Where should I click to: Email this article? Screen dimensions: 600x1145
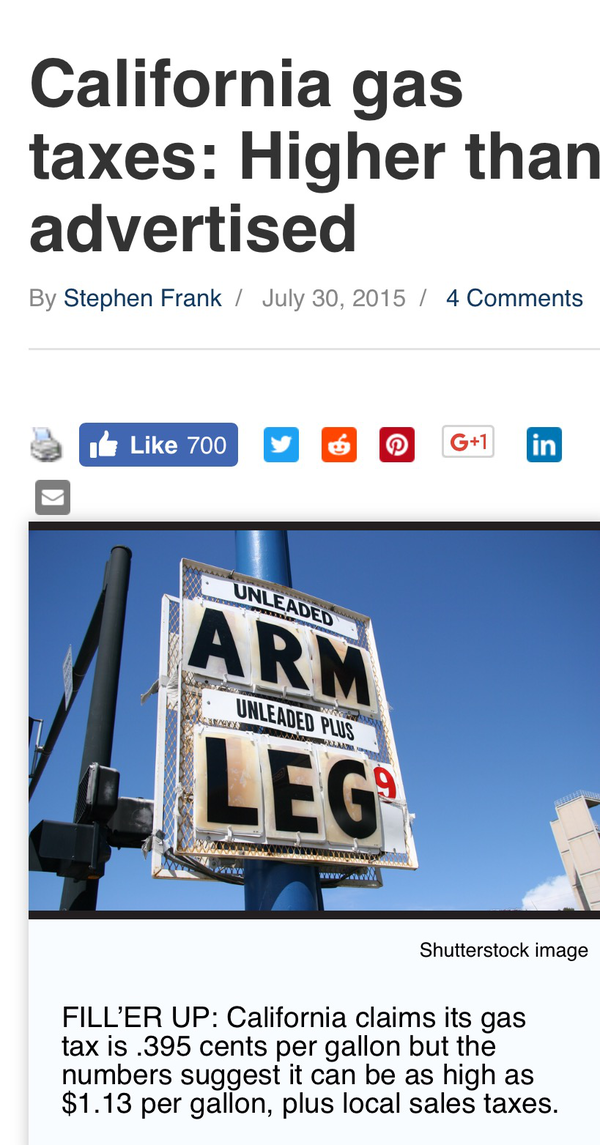(53, 497)
